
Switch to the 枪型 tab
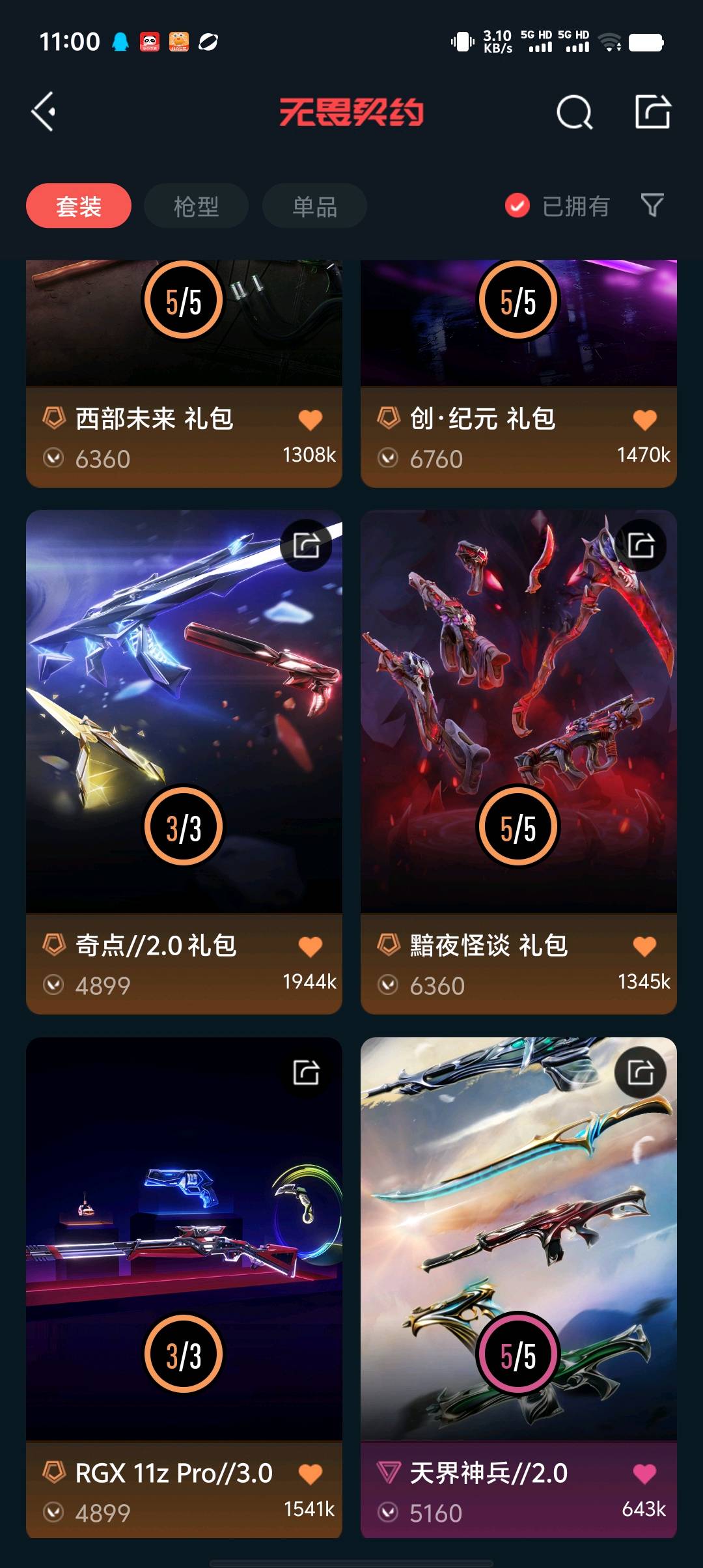coord(196,206)
